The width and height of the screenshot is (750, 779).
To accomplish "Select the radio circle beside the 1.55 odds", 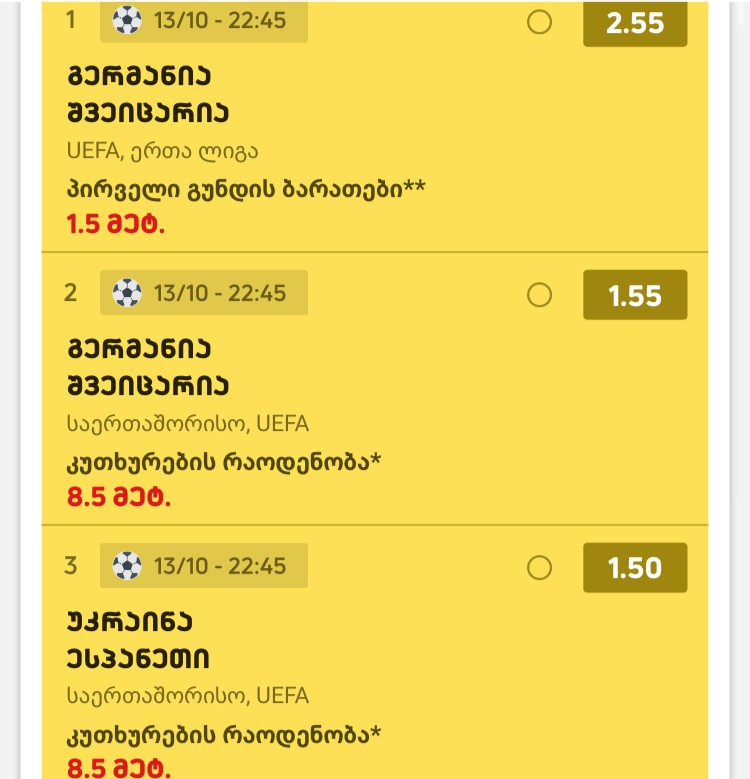I will coord(539,295).
